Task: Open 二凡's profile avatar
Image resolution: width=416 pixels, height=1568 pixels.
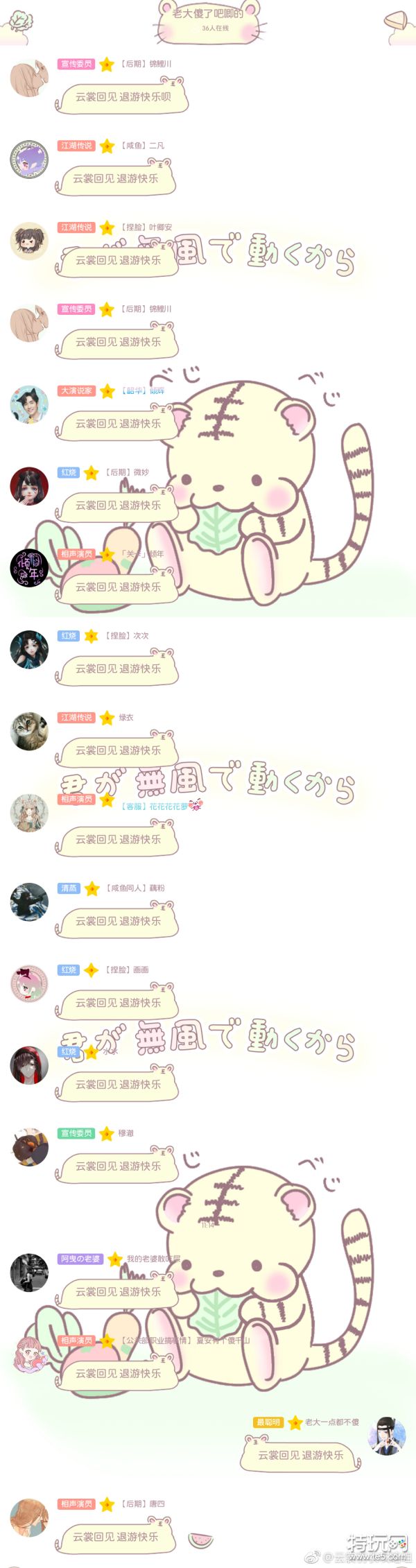Action: [x=29, y=159]
